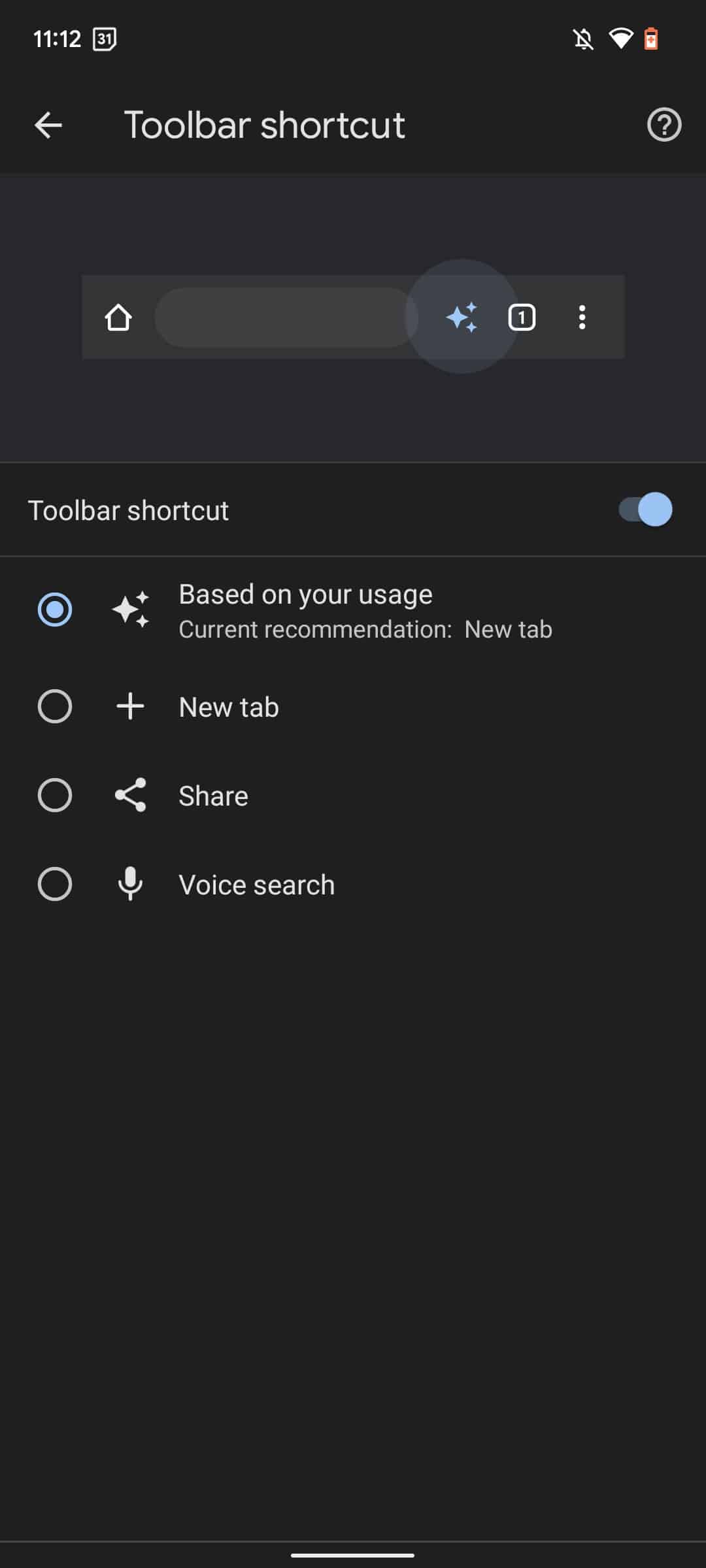
Task: Go back from Toolbar shortcut settings
Action: click(x=48, y=125)
